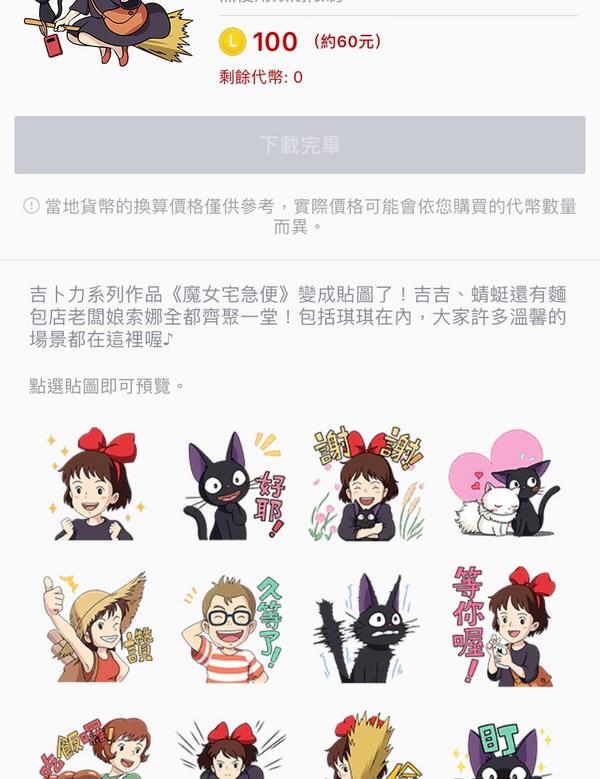Viewport: 600px width, 779px height.
Task: Open the 等你喔 Kiki sticker preview
Action: 503,628
